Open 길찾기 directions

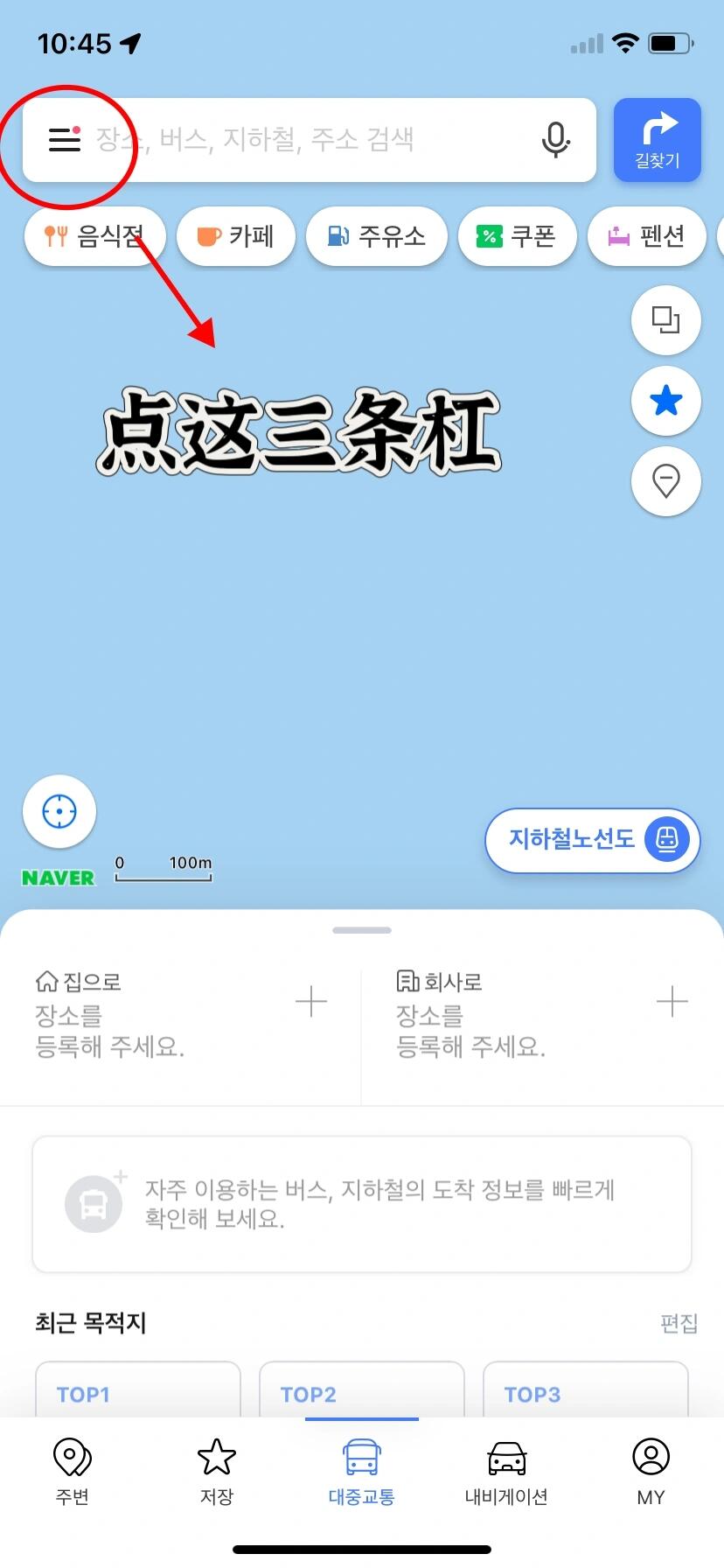click(657, 140)
